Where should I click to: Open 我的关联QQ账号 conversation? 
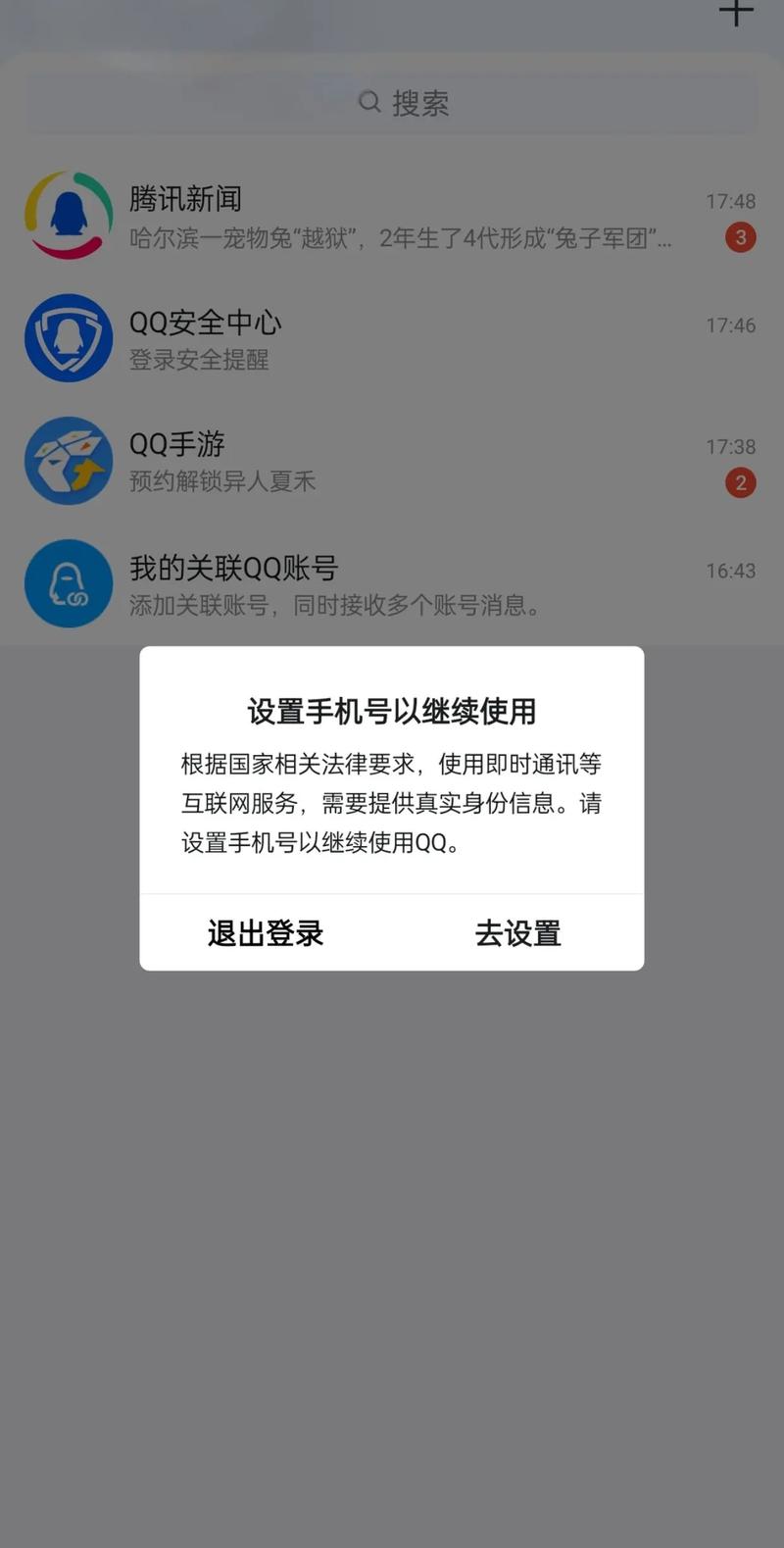coord(392,583)
